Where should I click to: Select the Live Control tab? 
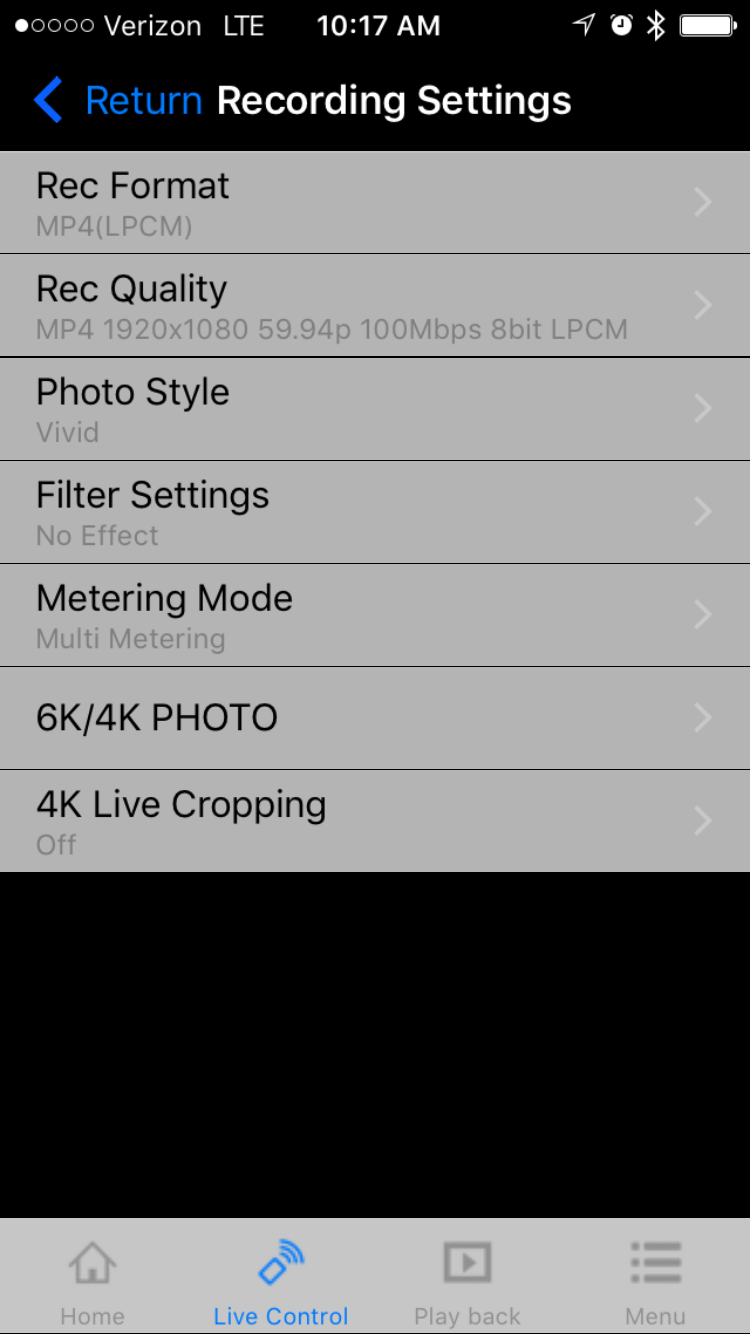point(281,1281)
